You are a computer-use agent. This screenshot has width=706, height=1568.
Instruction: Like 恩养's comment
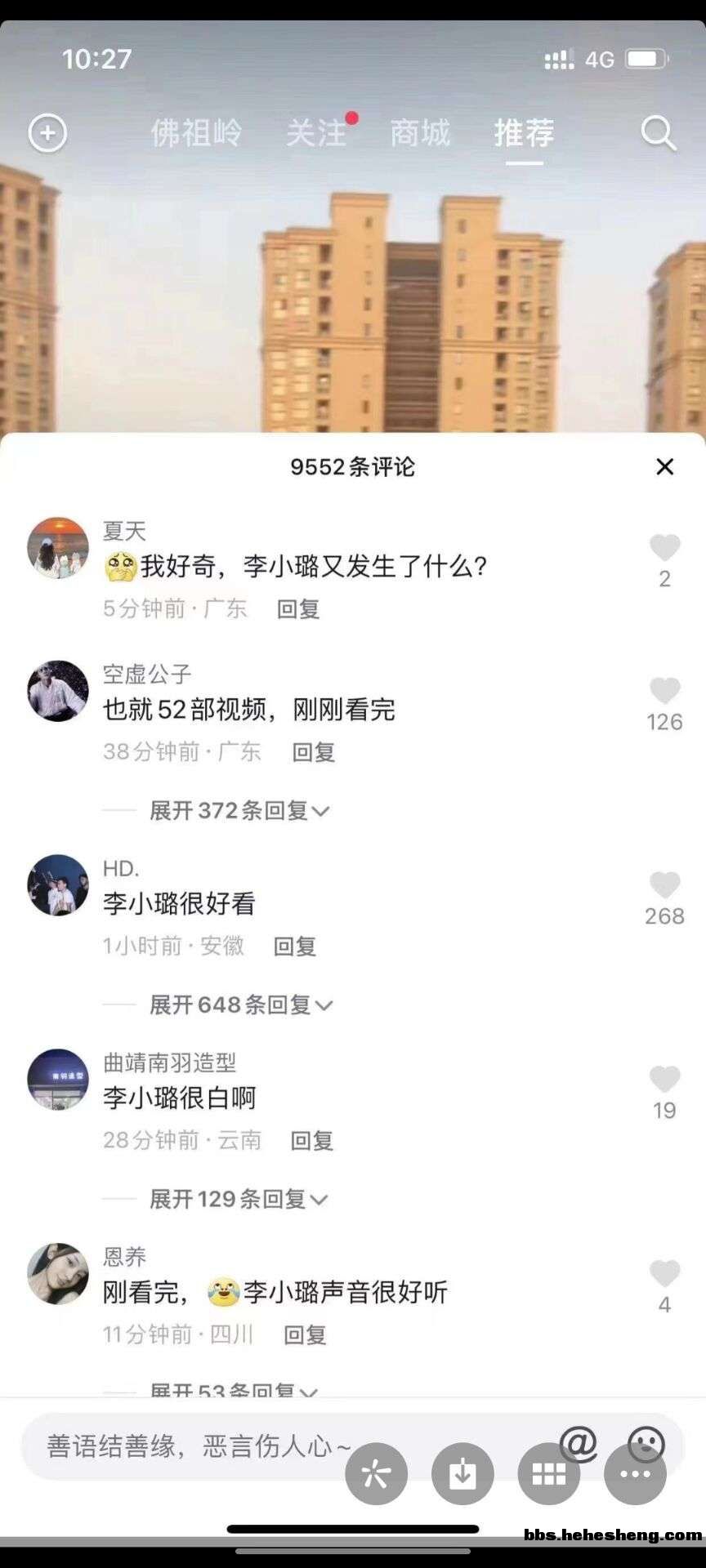point(664,1274)
